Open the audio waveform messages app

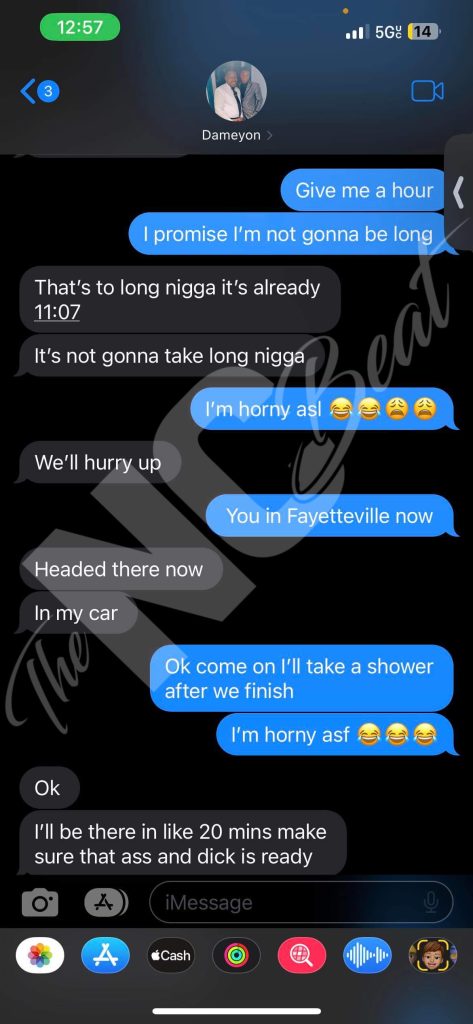tap(367, 955)
